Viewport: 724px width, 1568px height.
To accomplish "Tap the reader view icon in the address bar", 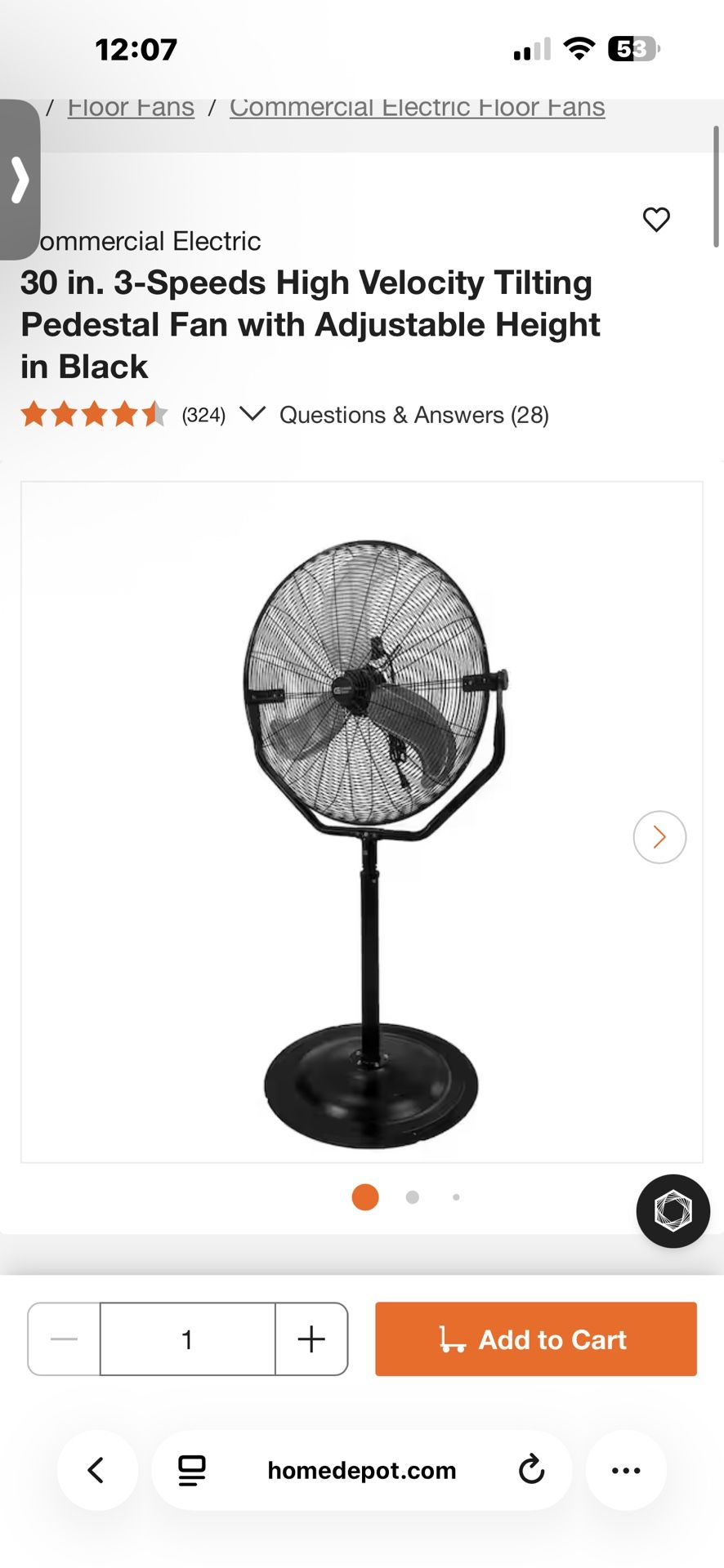I will tap(190, 1470).
